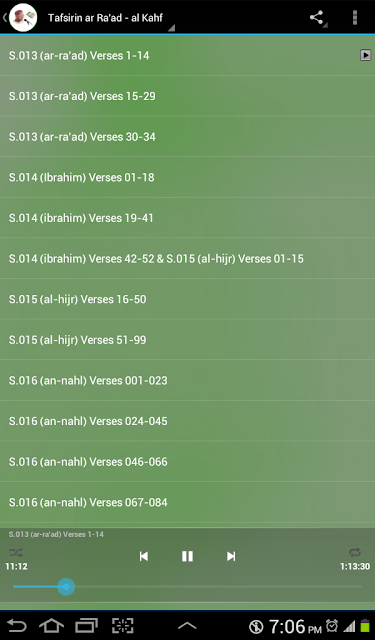Play S.016 (an-nahl) Verses 046-066
The height and width of the screenshot is (640, 375).
pos(187,462)
